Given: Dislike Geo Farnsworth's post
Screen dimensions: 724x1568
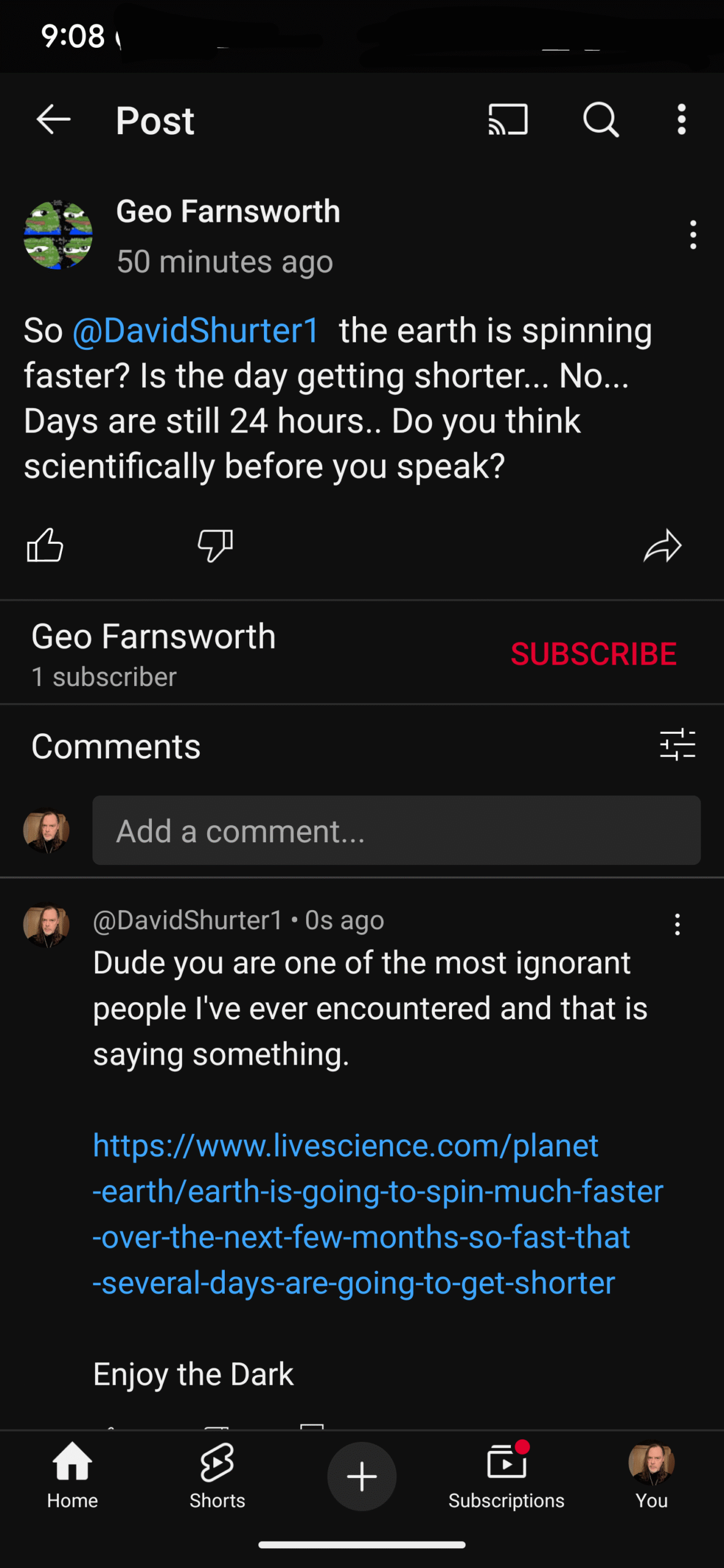Looking at the screenshot, I should (215, 545).
